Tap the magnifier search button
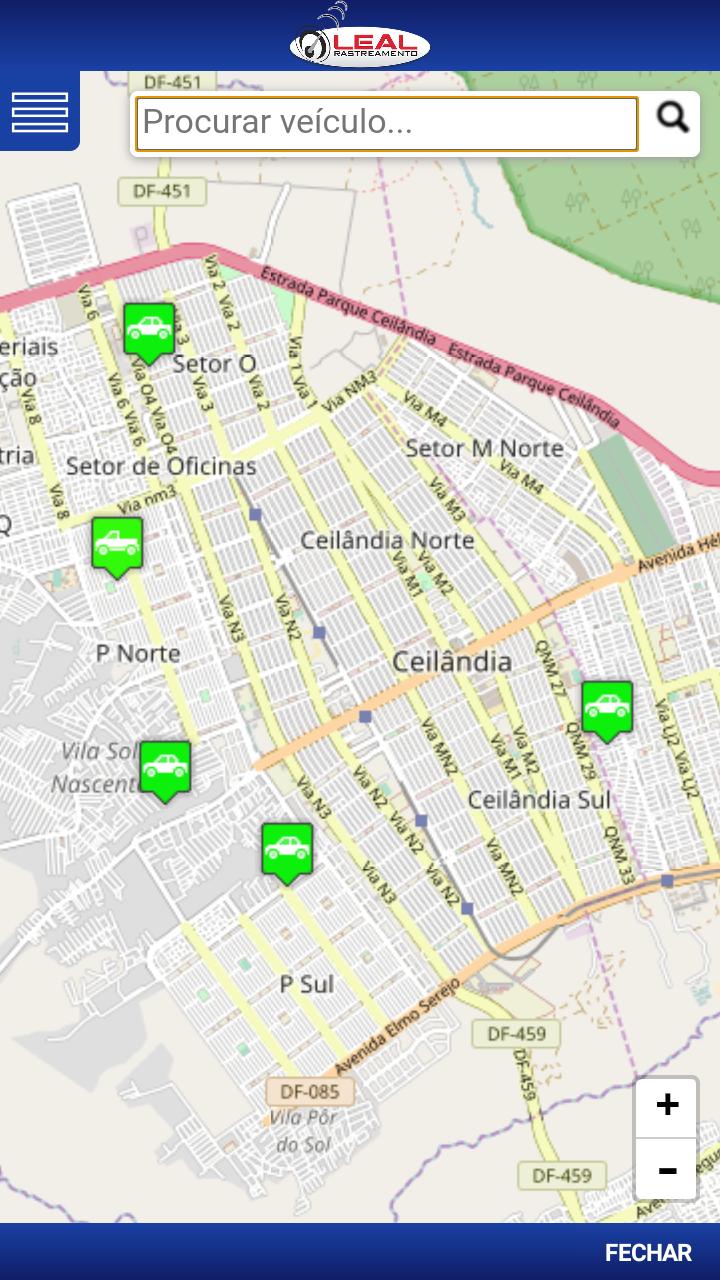The width and height of the screenshot is (720, 1280). tap(672, 119)
